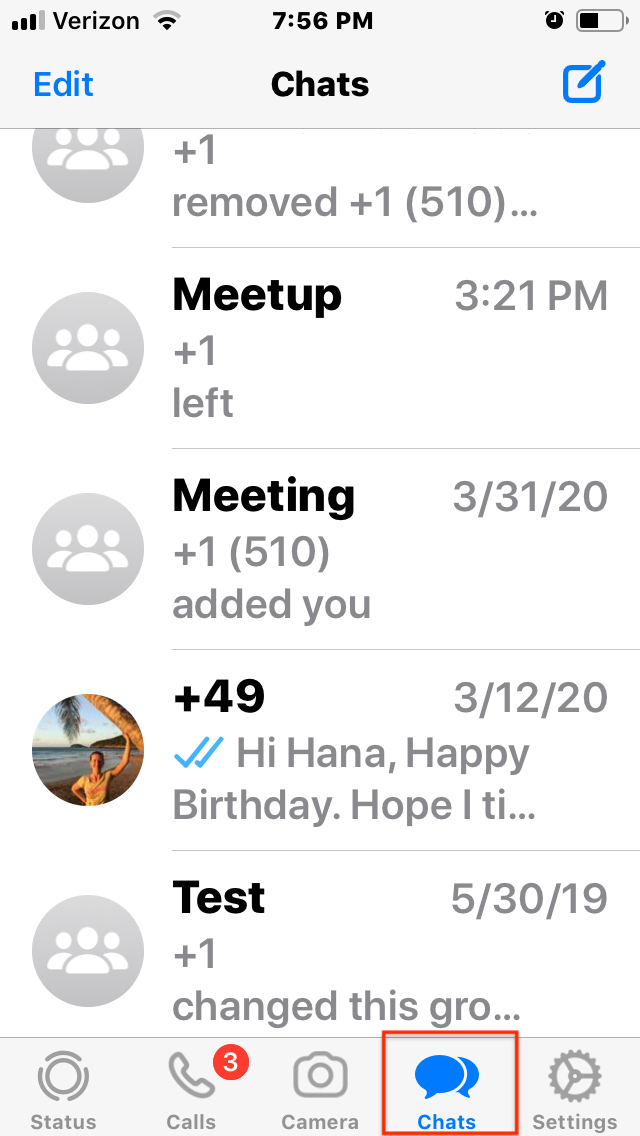Open the Test group chat
Image resolution: width=640 pixels, height=1136 pixels.
point(390,951)
